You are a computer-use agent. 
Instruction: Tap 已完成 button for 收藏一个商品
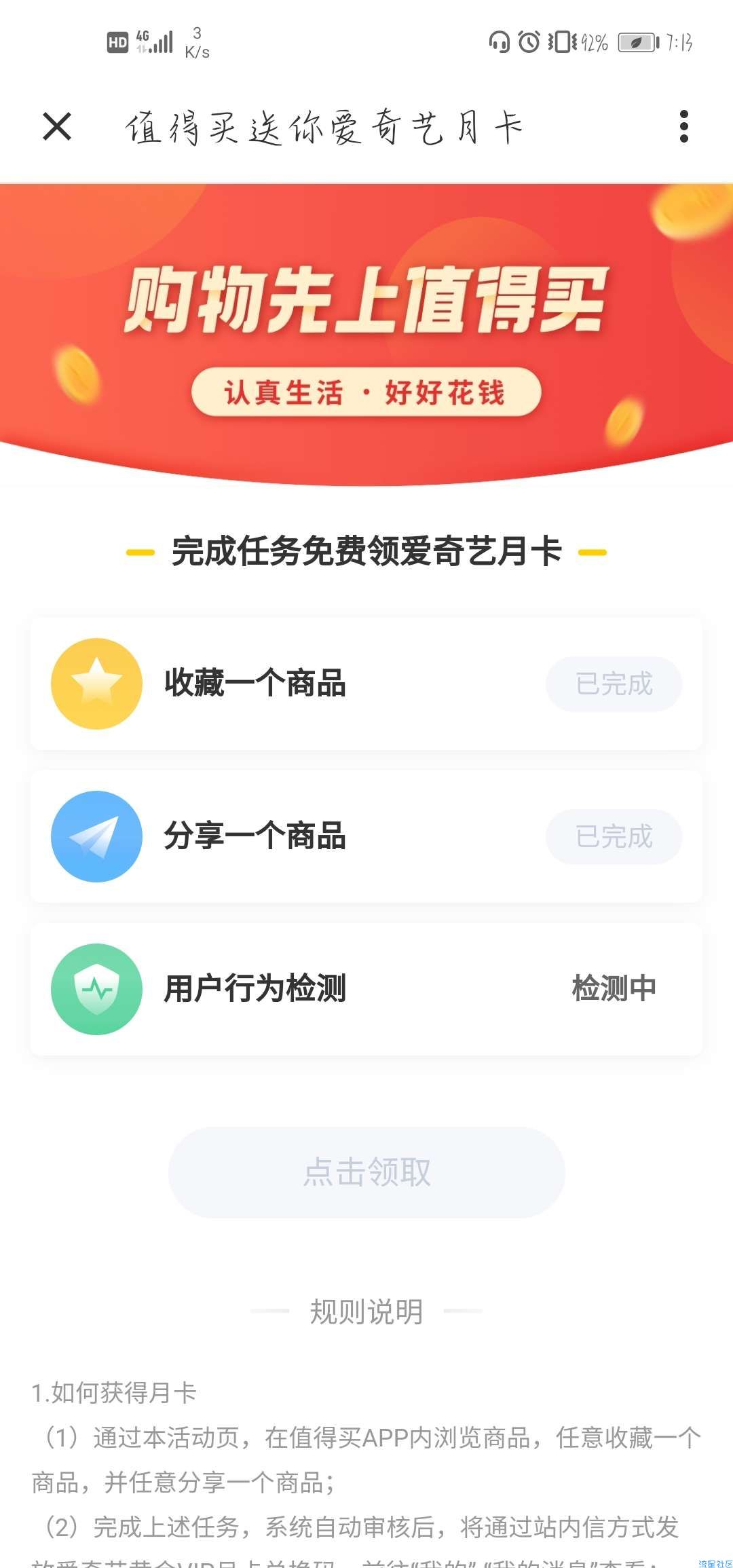coord(614,684)
